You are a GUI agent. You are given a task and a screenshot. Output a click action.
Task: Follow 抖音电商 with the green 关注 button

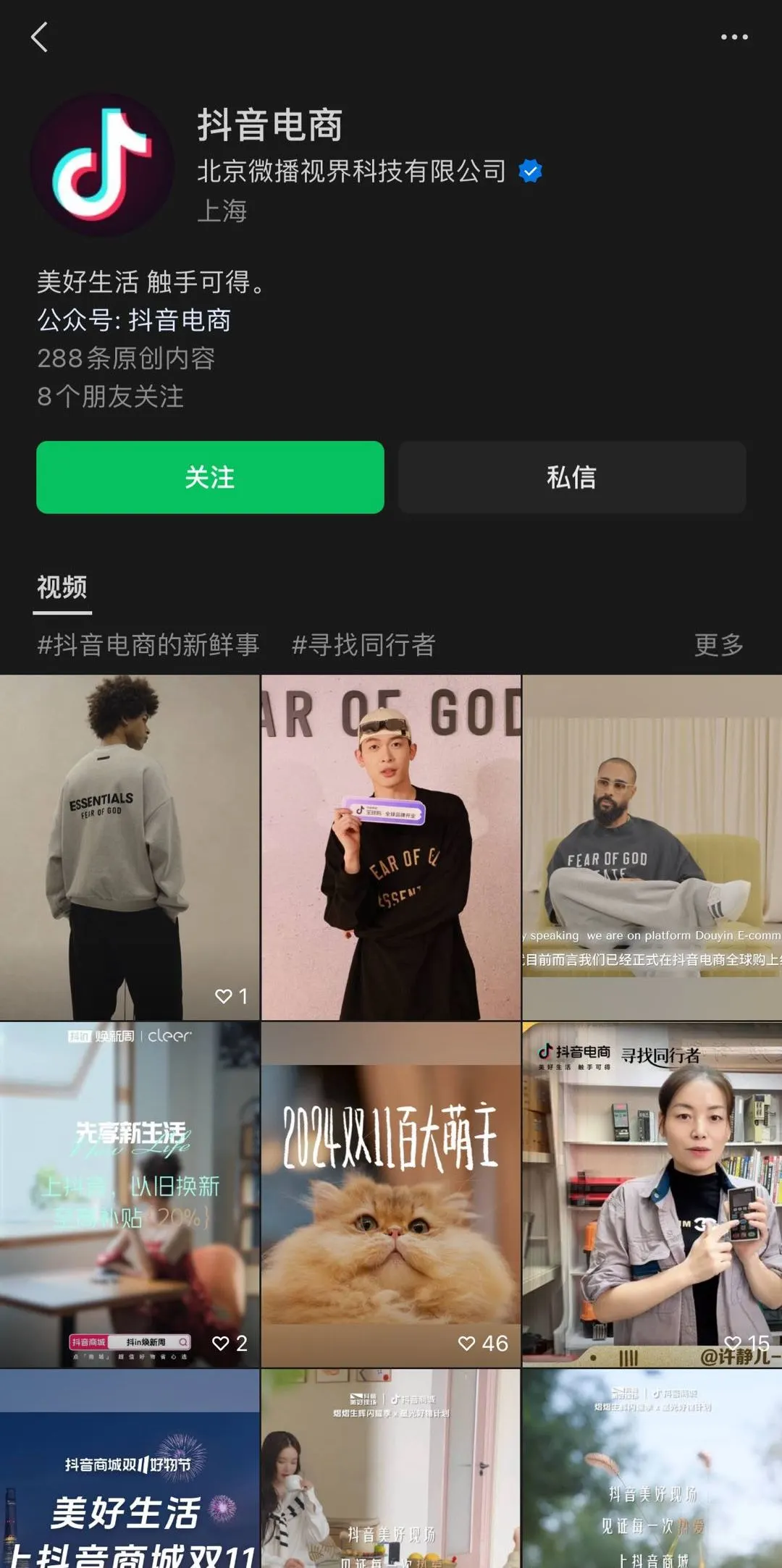tap(210, 478)
